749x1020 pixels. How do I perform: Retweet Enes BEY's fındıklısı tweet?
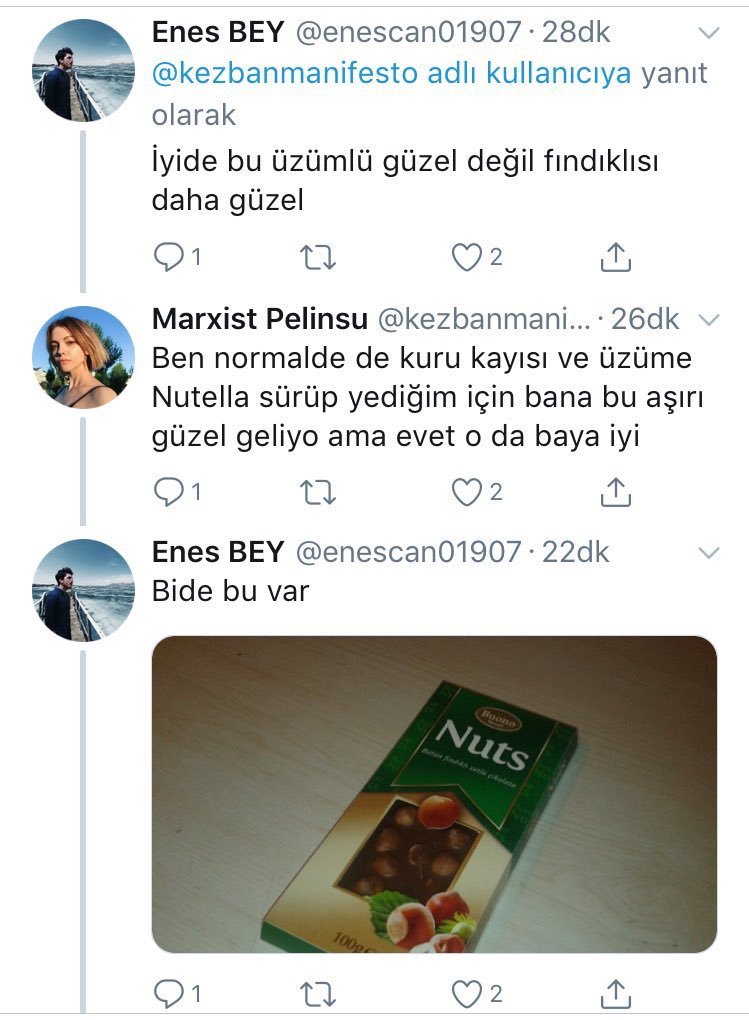(318, 258)
